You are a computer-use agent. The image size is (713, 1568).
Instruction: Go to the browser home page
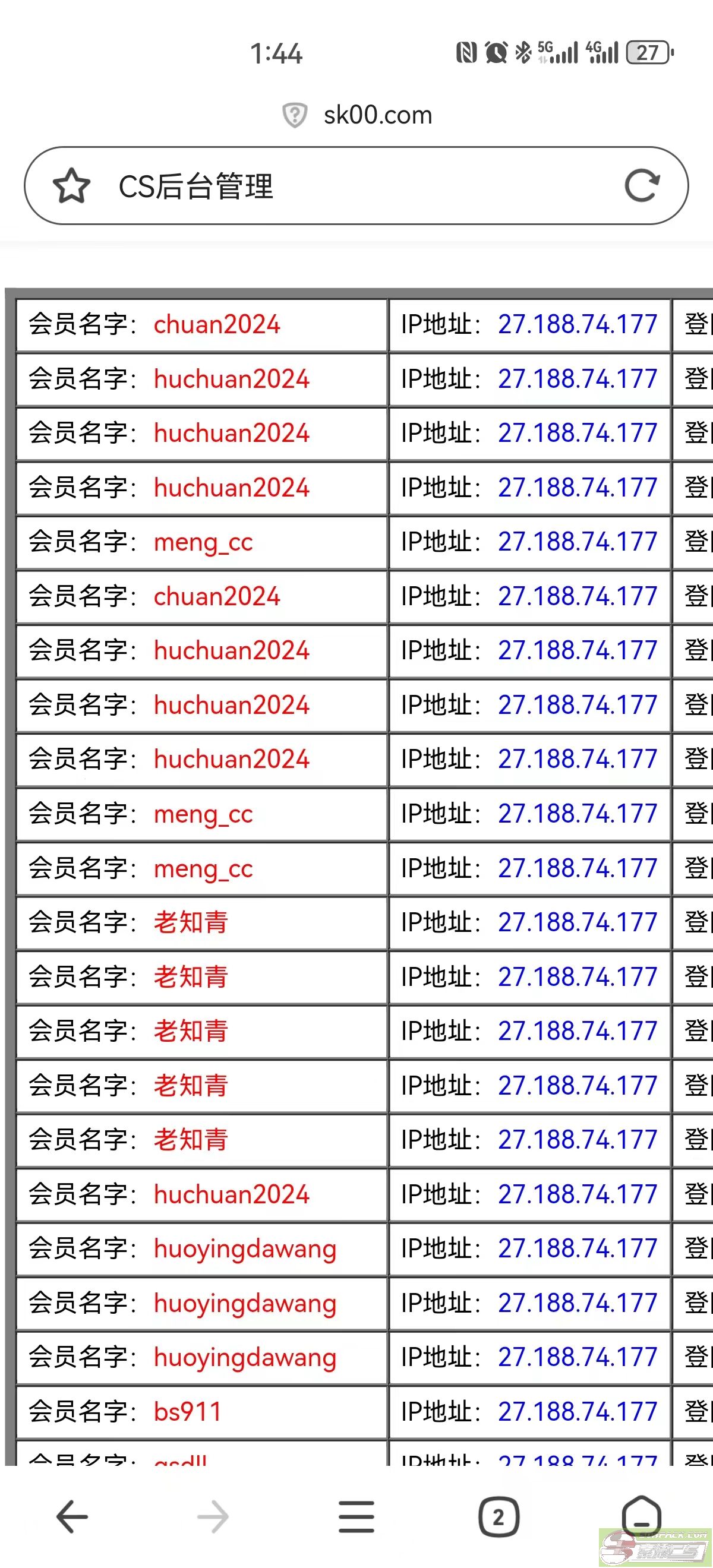(x=641, y=1515)
